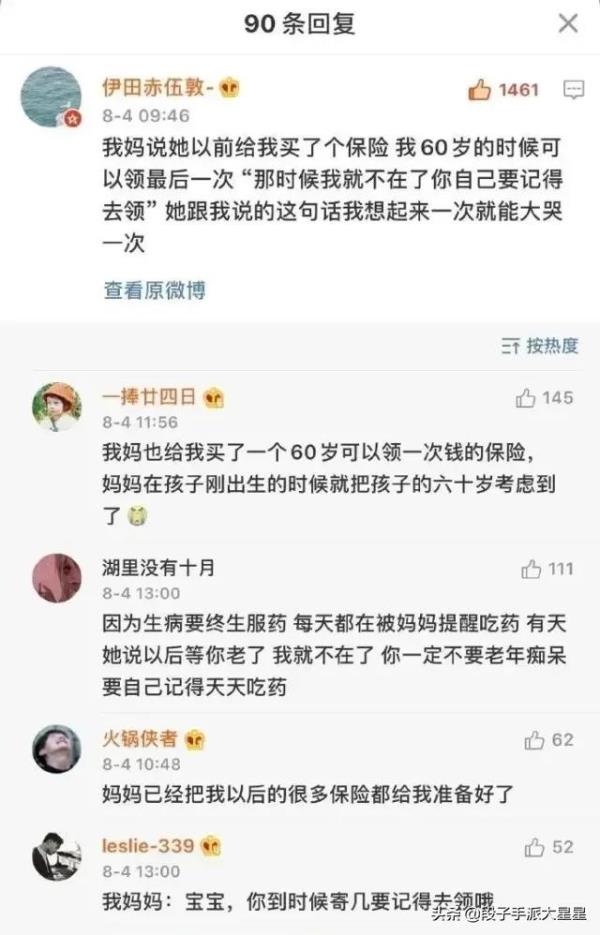Reply to 伊田赤伍敦's comment
This screenshot has height=935, width=600.
coord(574,90)
